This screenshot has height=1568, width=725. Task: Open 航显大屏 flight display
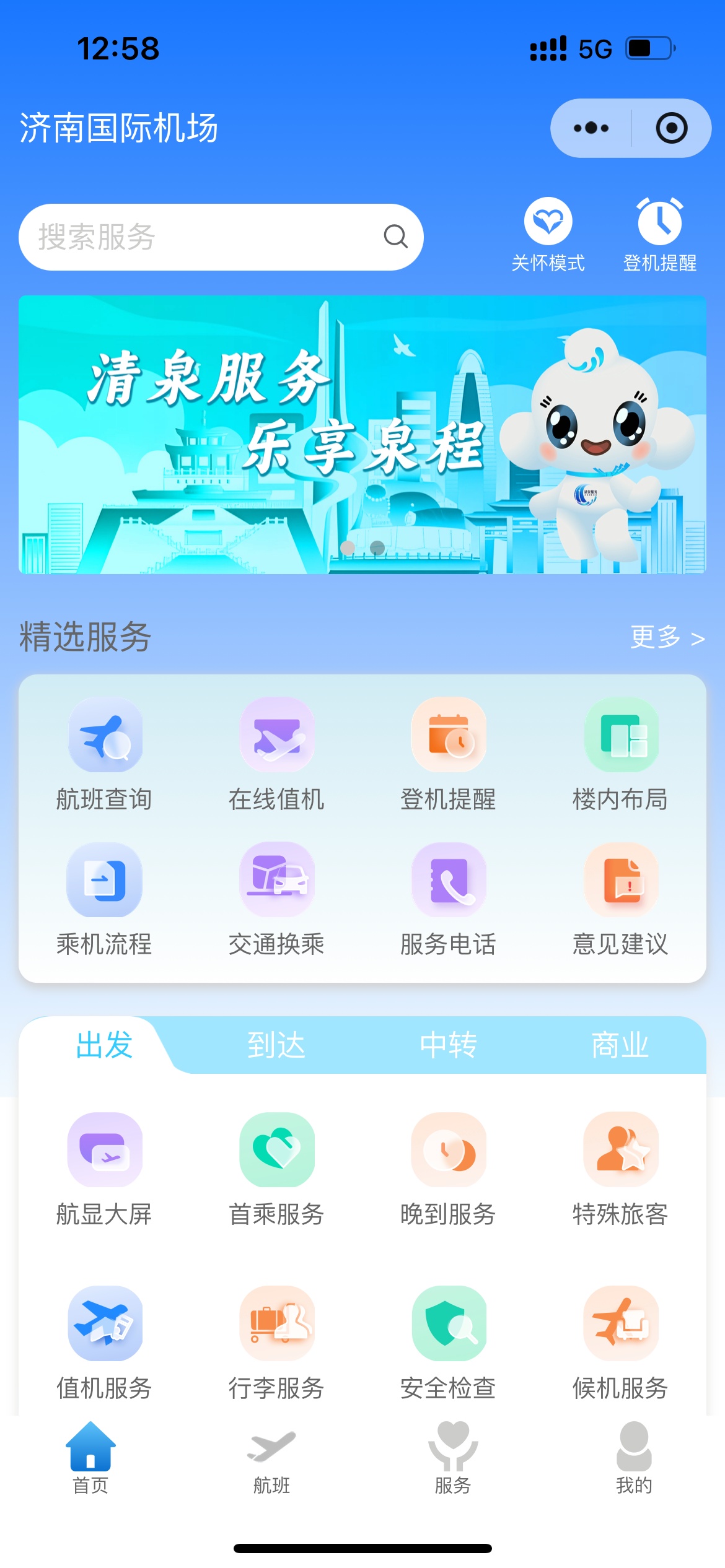pyautogui.click(x=105, y=1169)
